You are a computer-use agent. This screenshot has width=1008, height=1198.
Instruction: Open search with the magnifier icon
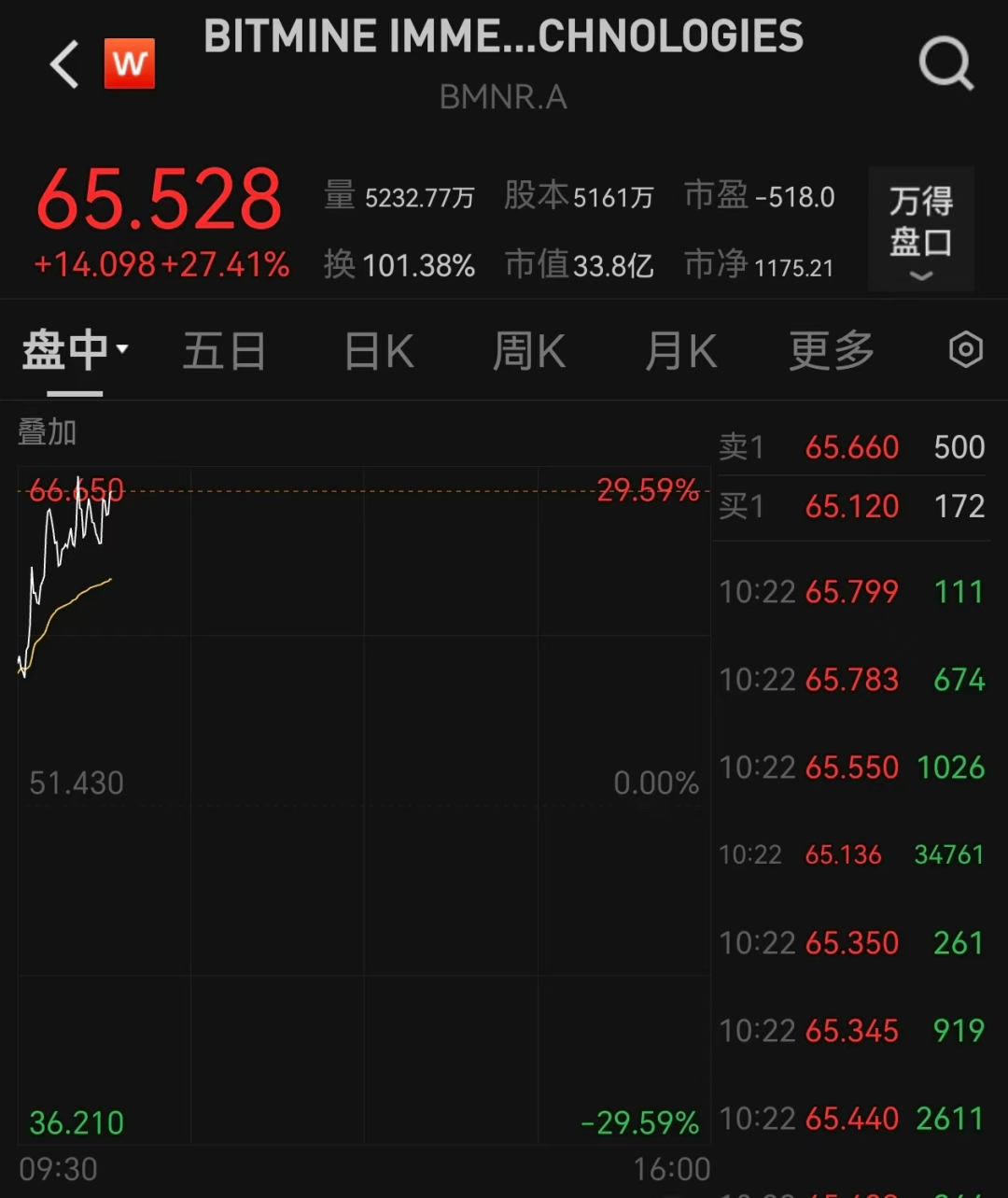(x=946, y=63)
